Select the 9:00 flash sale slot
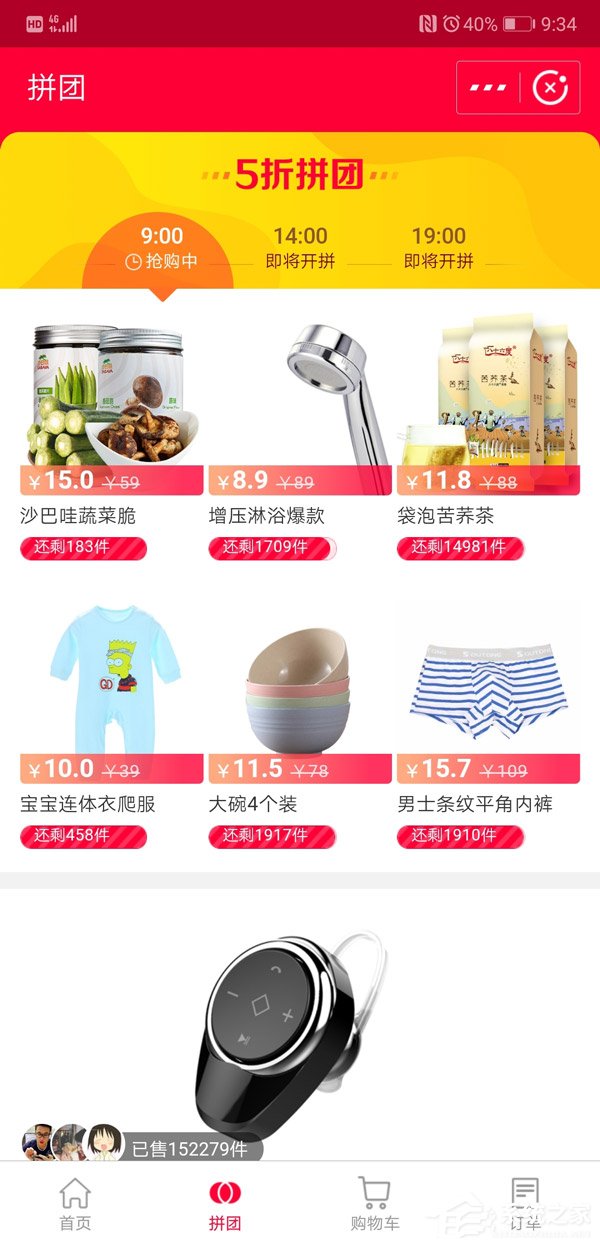600x1247 pixels. pyautogui.click(x=162, y=248)
